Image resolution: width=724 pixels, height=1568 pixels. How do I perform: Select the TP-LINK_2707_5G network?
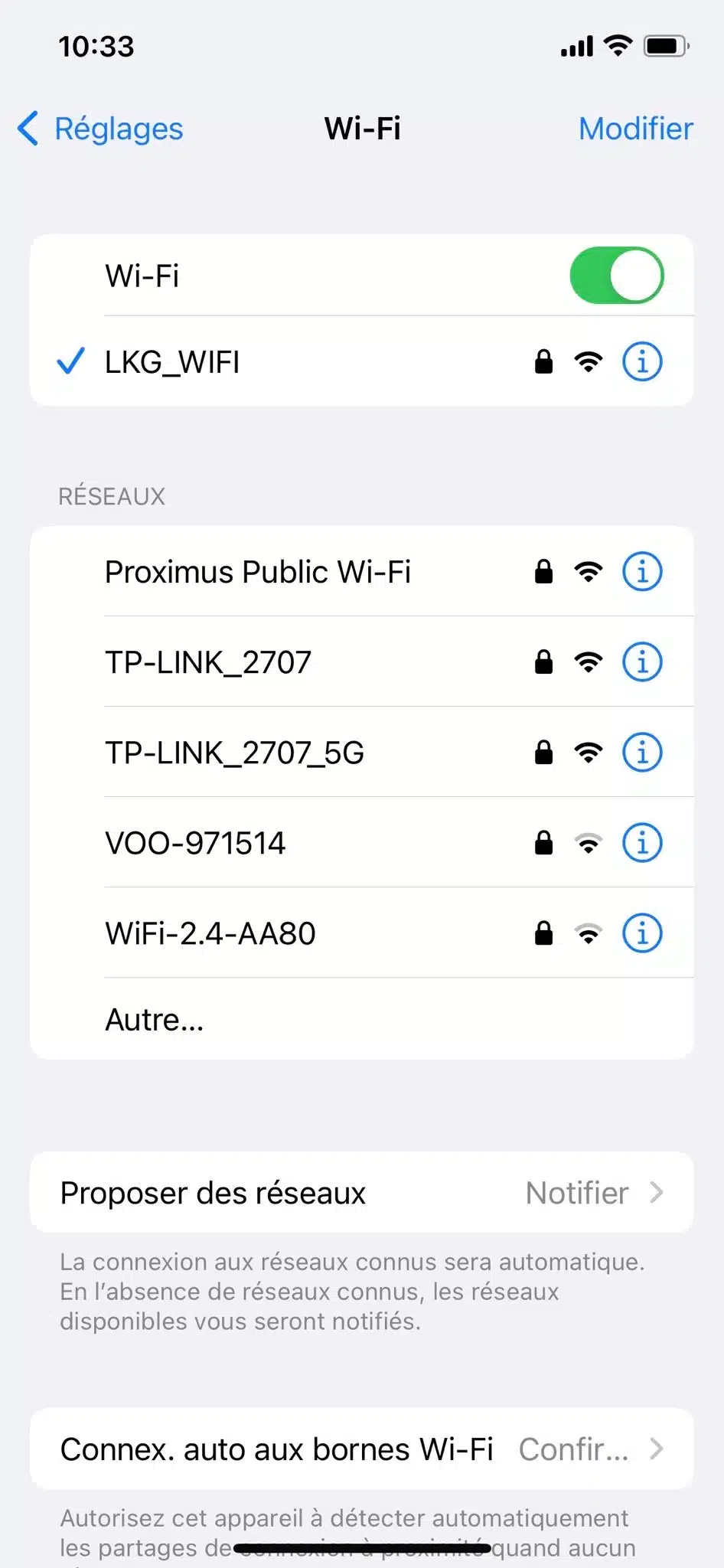pyautogui.click(x=234, y=753)
